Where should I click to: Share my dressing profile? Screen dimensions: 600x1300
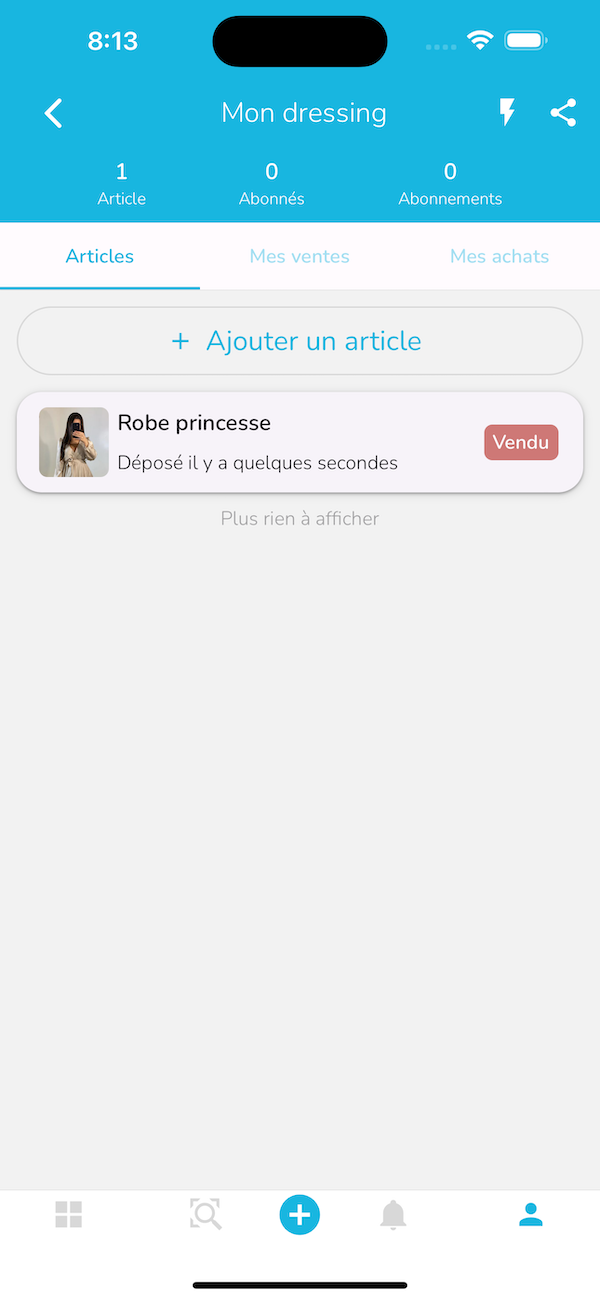(563, 113)
